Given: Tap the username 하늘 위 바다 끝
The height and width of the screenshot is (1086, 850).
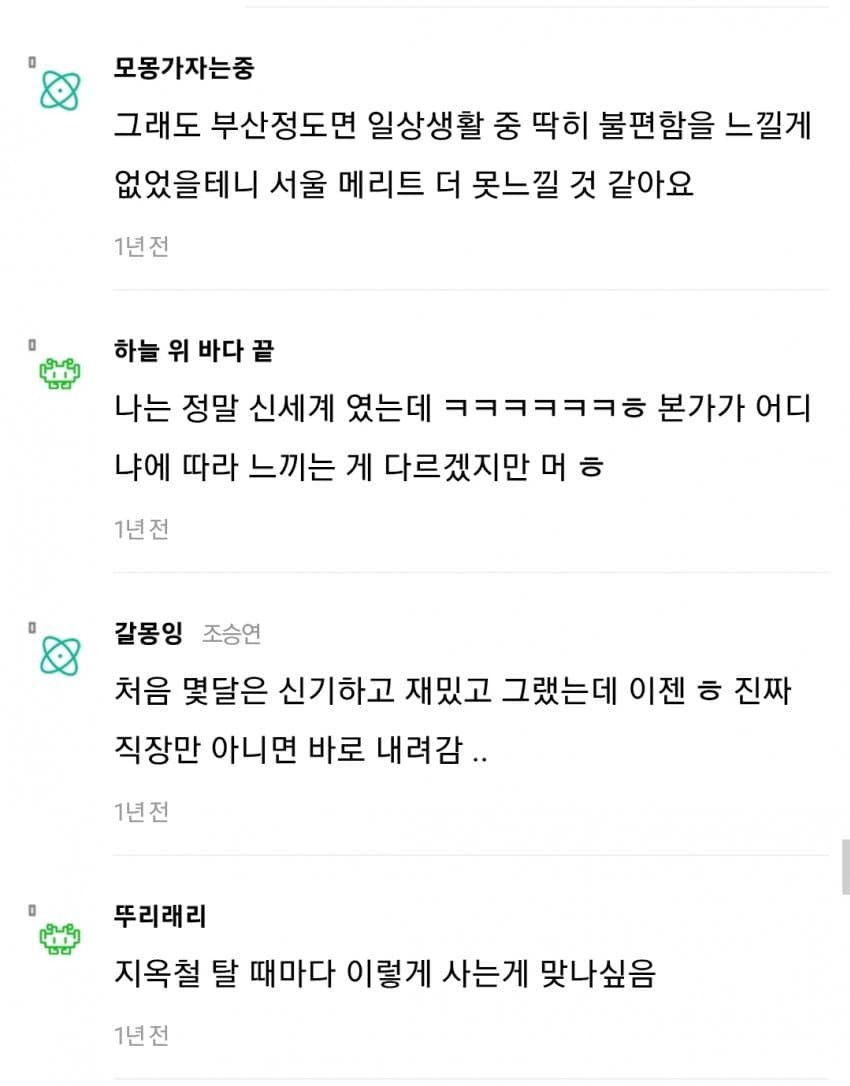Looking at the screenshot, I should tap(194, 350).
